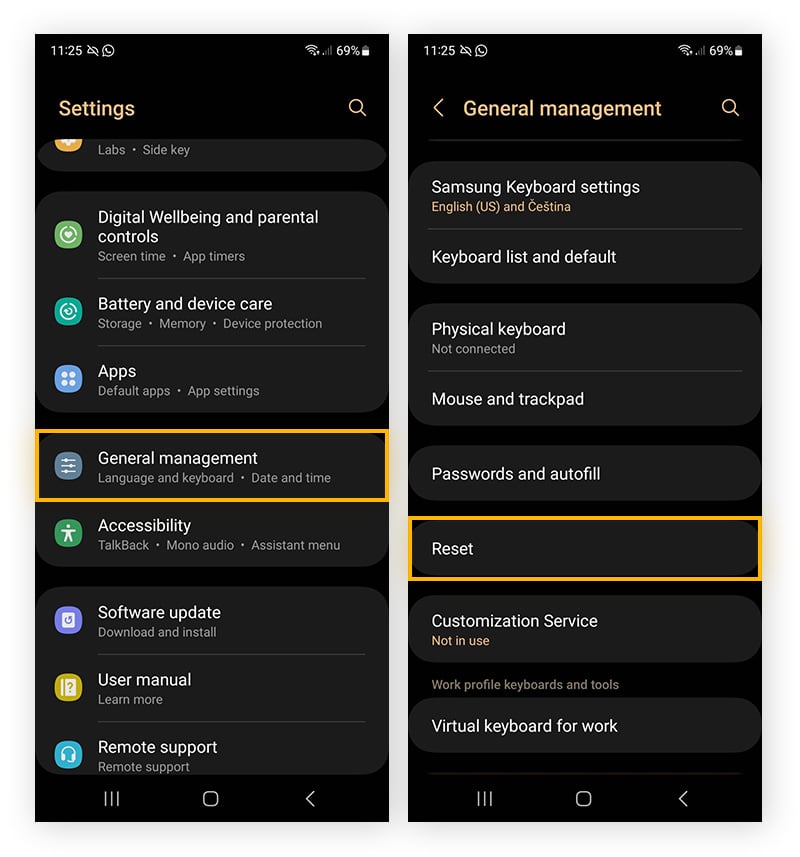
Task: Open Mouse and trackpad
Action: [585, 399]
